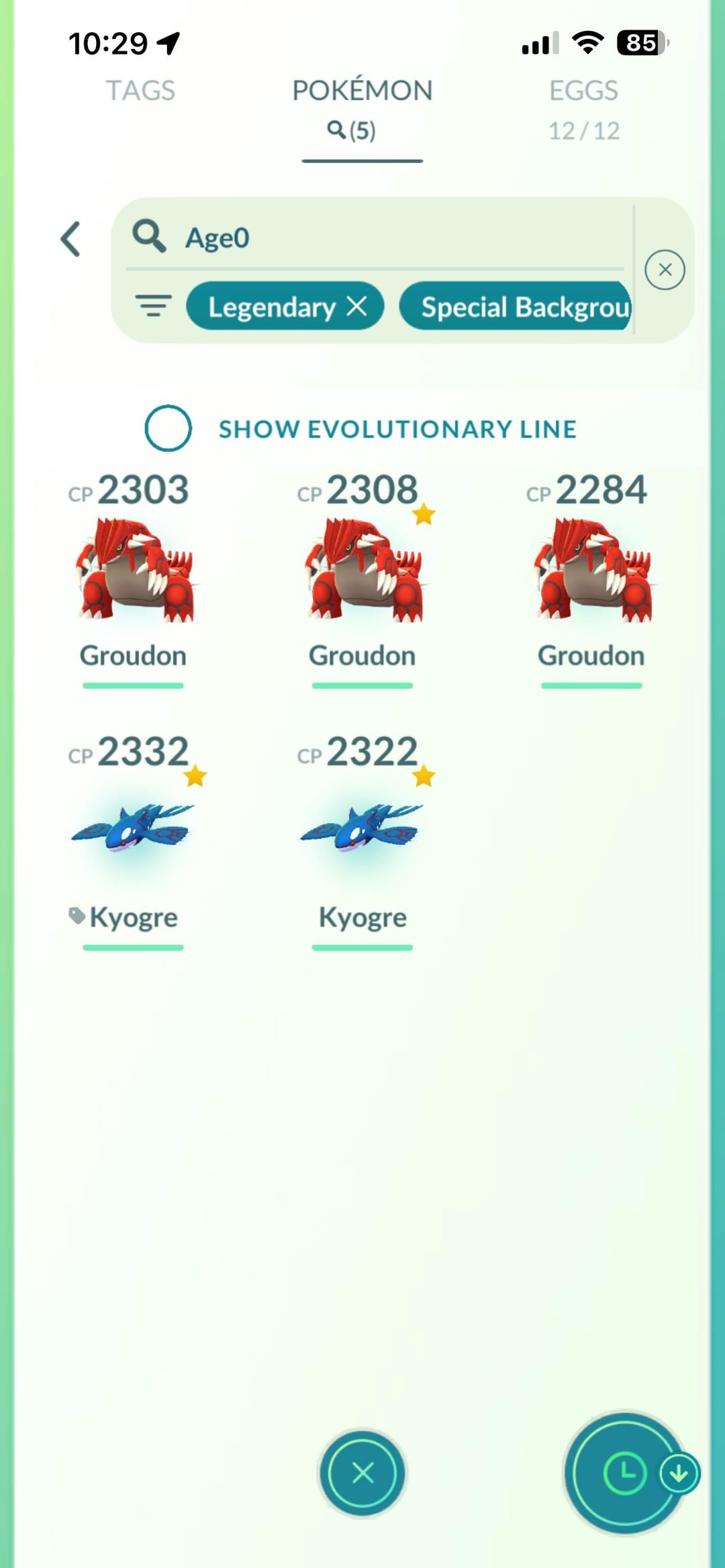Open the Groudon with CP 2284
Image resolution: width=725 pixels, height=1568 pixels.
point(591,571)
